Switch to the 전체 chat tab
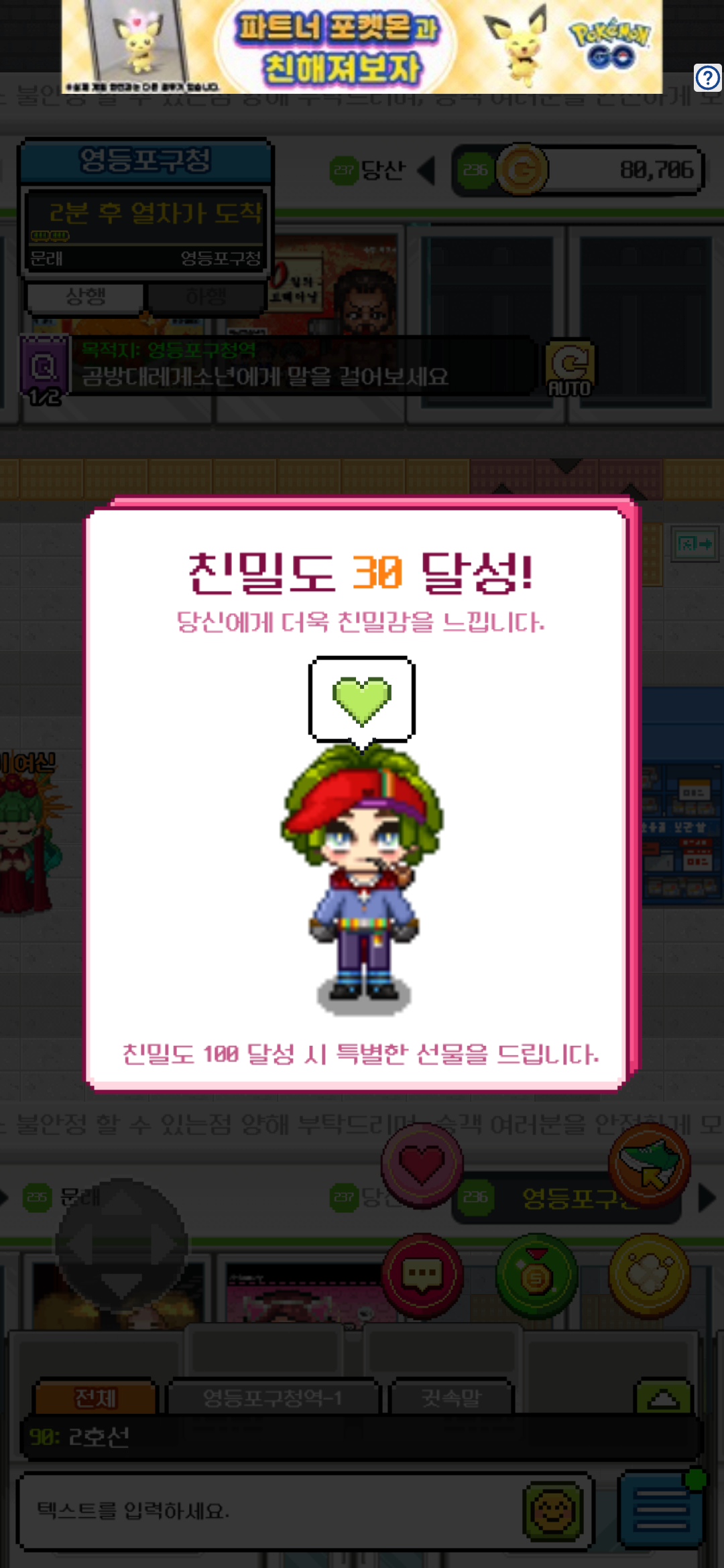 tap(95, 1398)
